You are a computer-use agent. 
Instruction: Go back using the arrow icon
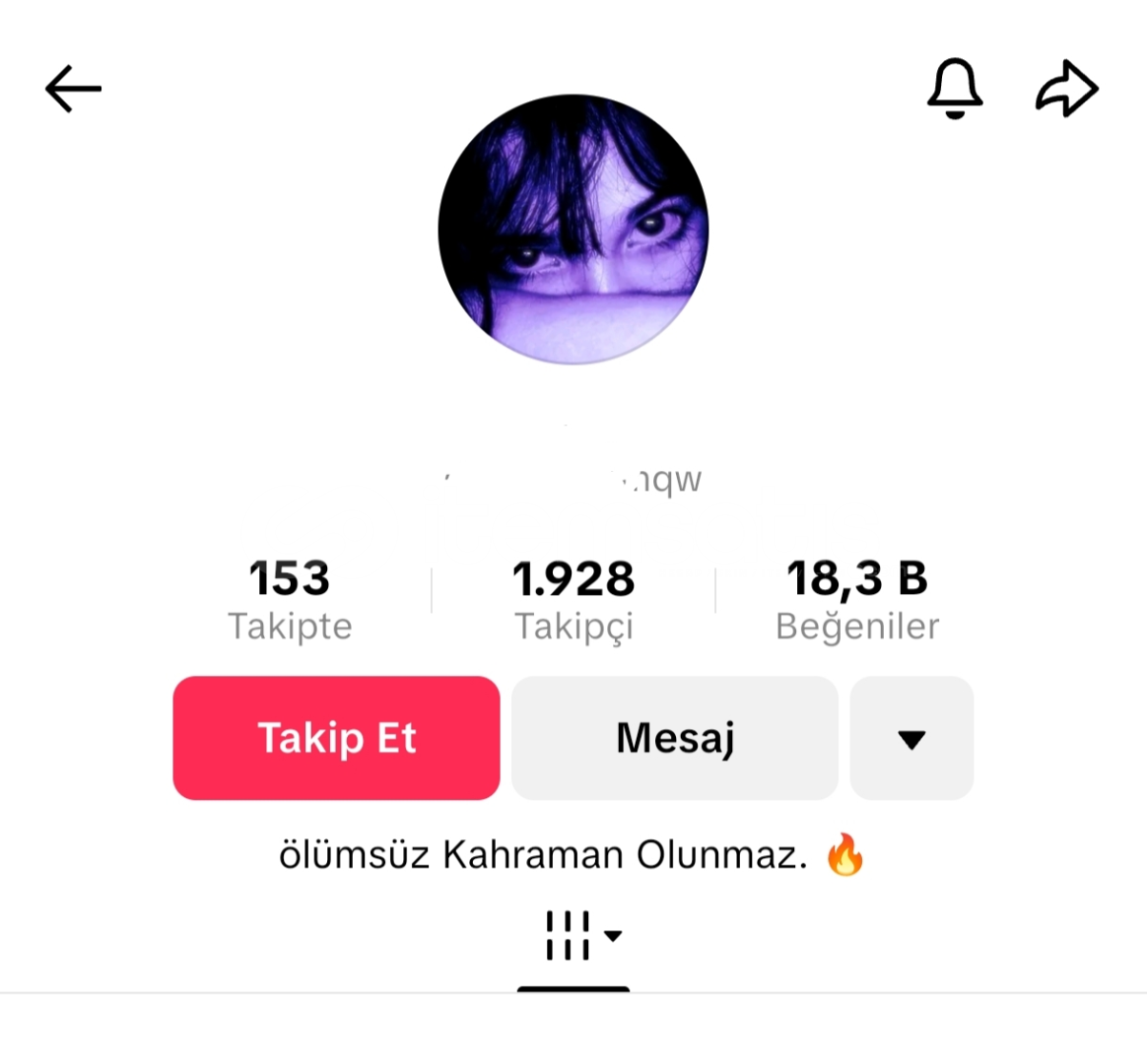click(73, 89)
